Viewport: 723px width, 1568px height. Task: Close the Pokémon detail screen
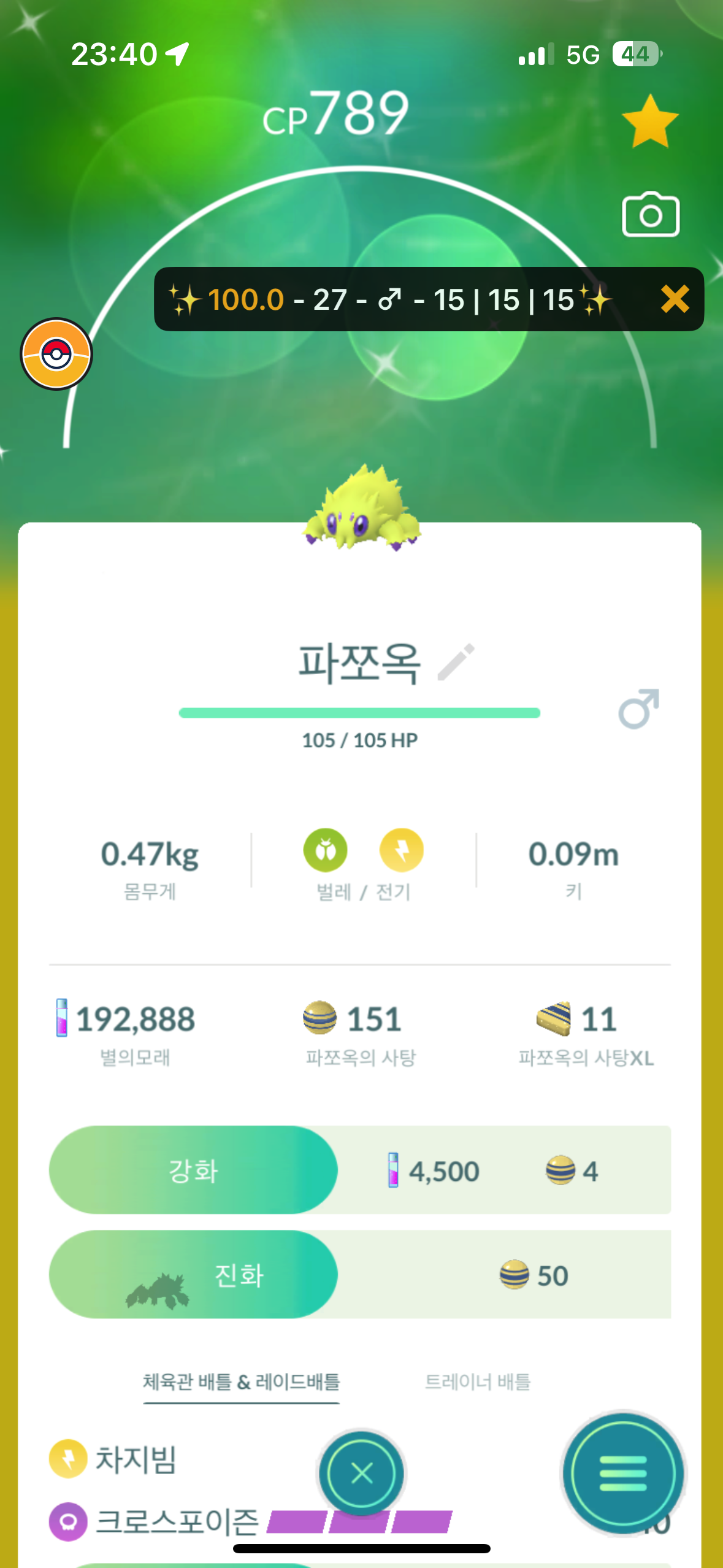pos(361,1473)
